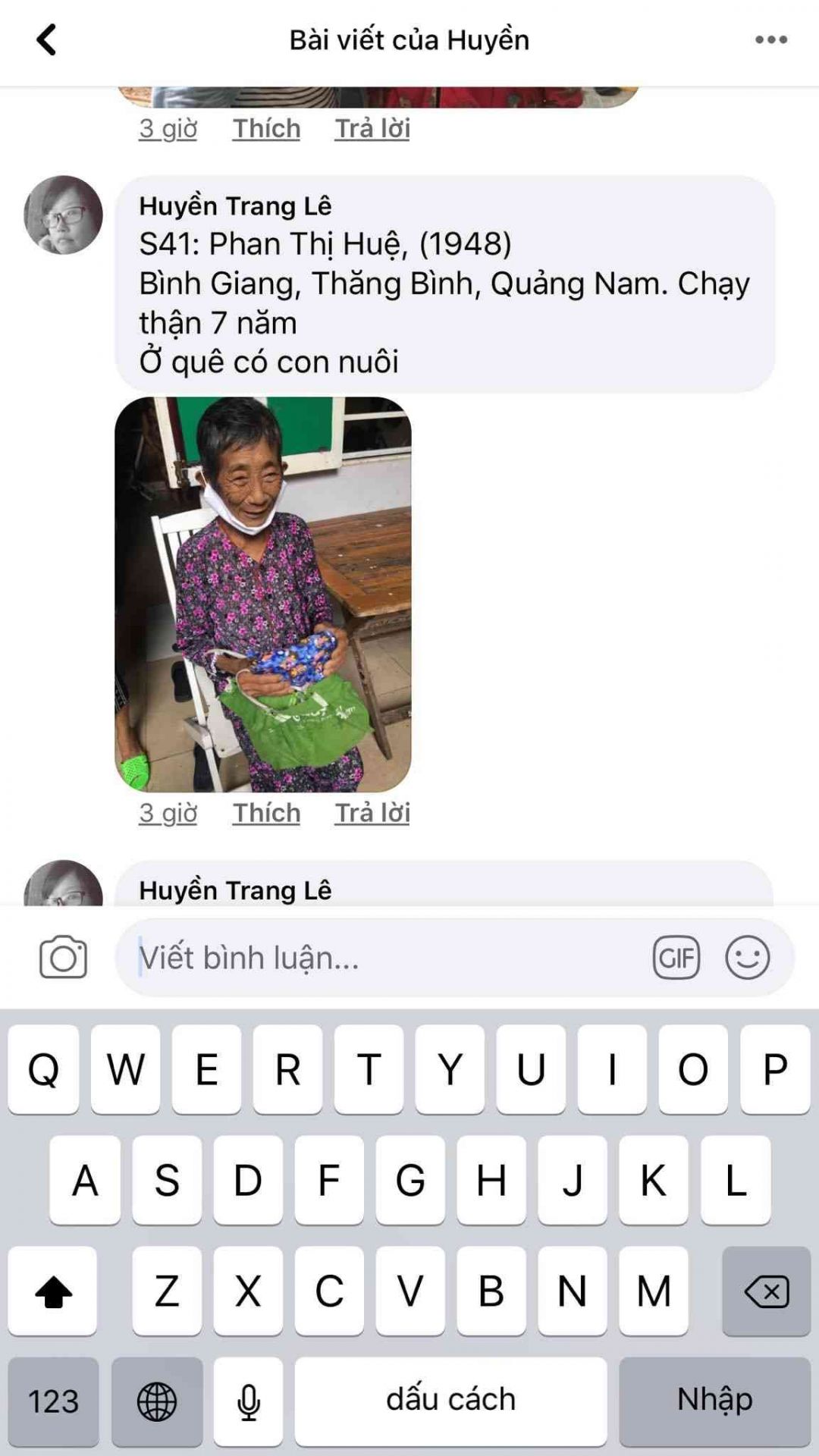The width and height of the screenshot is (819, 1456).
Task: Tap the globe key to change language
Action: click(157, 1401)
